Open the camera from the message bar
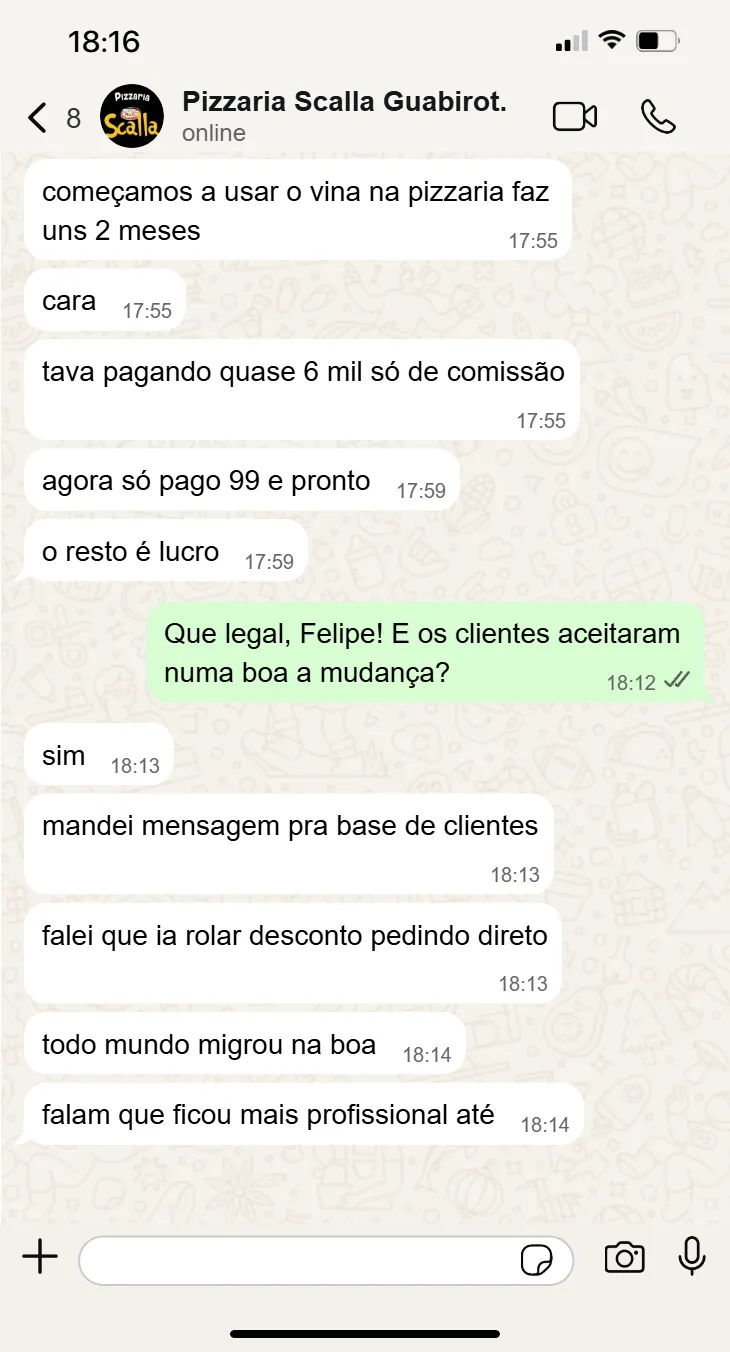This screenshot has width=730, height=1352. coord(624,1259)
